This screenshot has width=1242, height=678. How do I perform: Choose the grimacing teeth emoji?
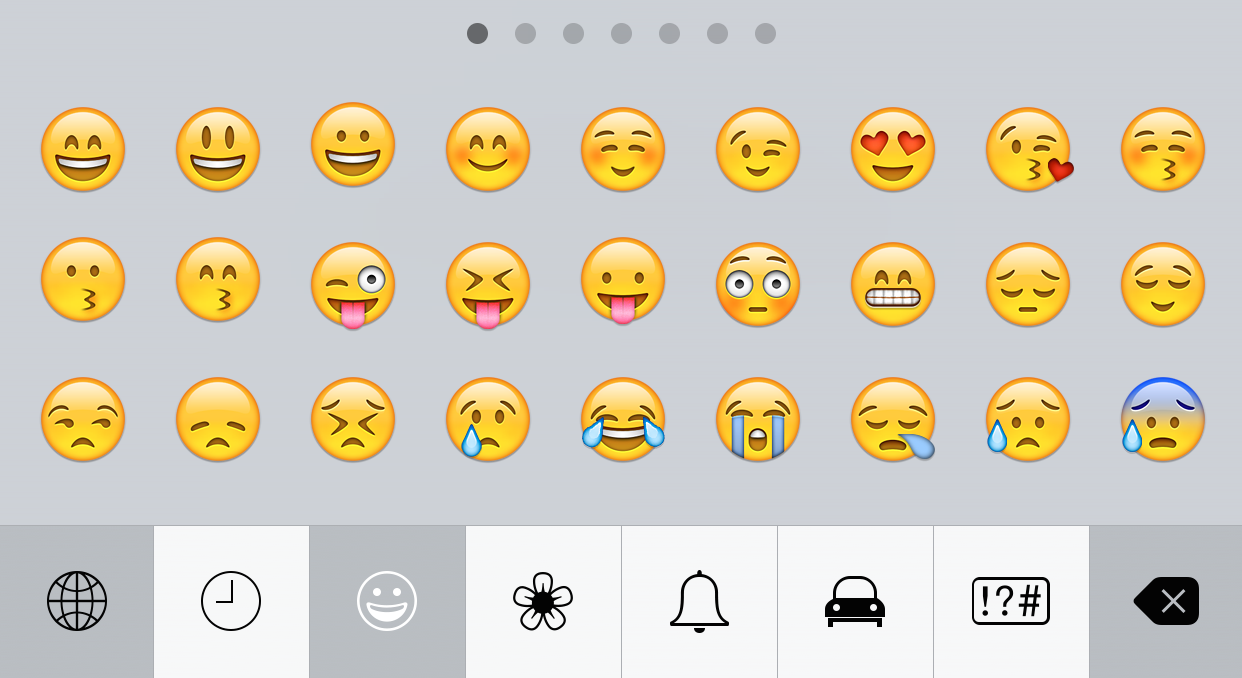click(893, 284)
